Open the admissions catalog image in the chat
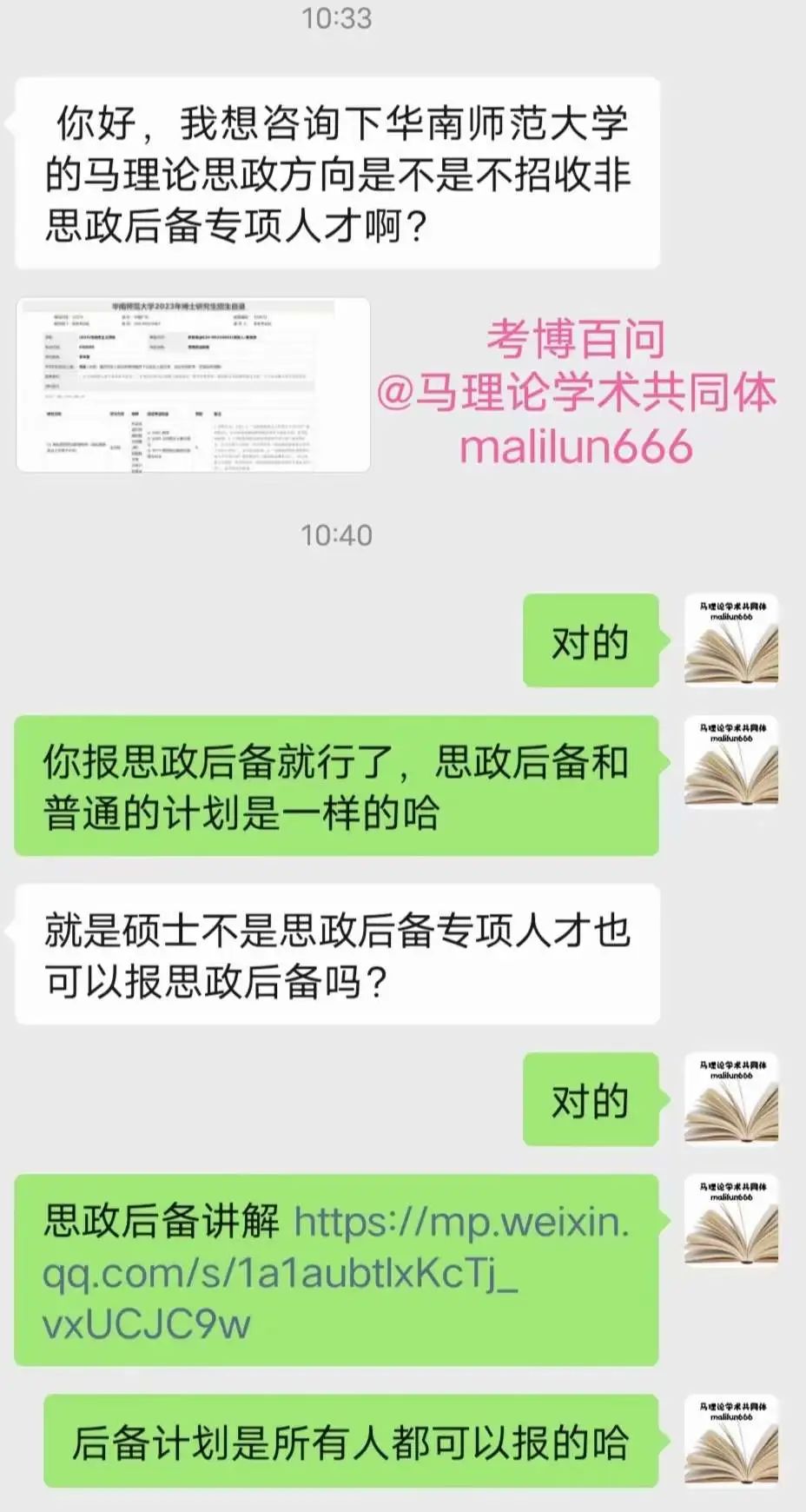The image size is (806, 1512). coord(193,385)
